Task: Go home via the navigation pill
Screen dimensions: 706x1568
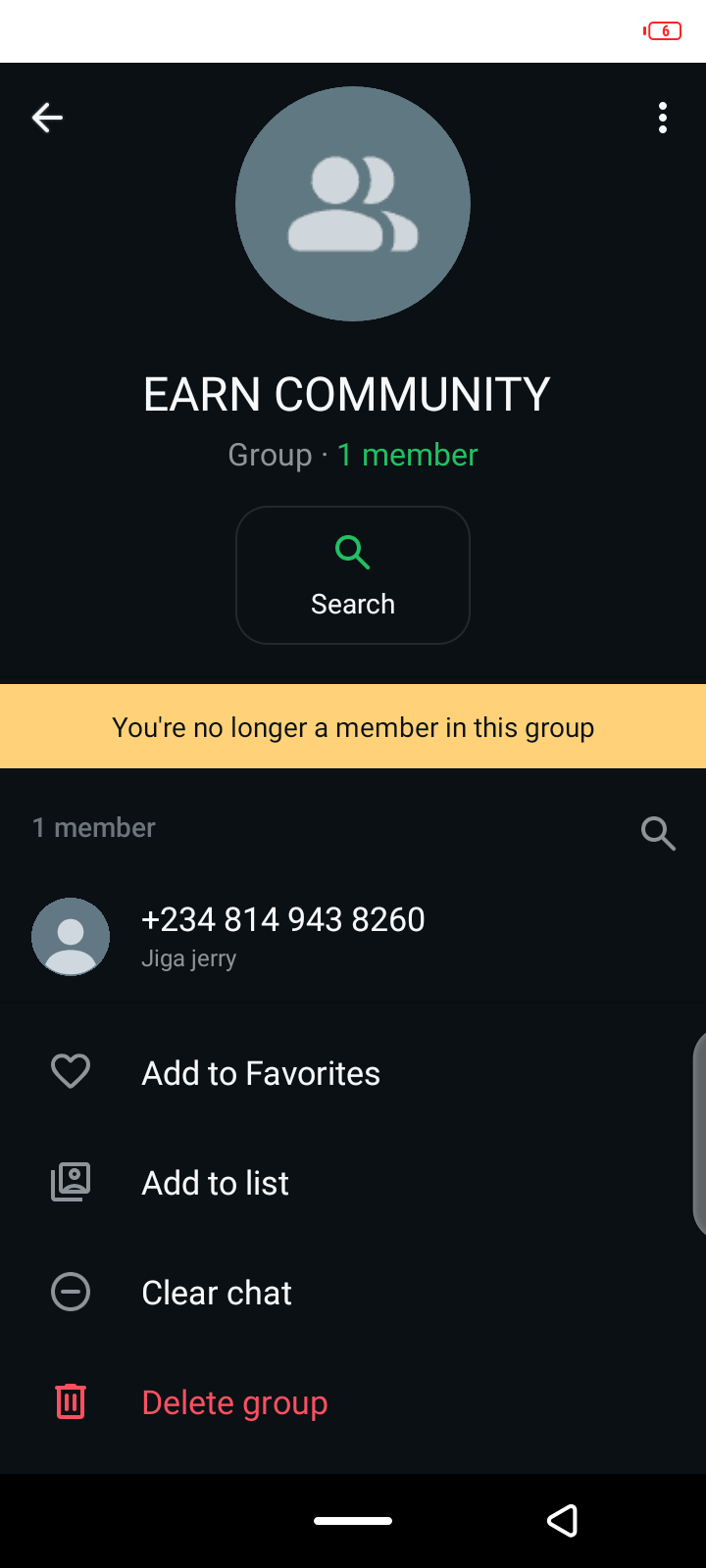Action: (x=353, y=1521)
